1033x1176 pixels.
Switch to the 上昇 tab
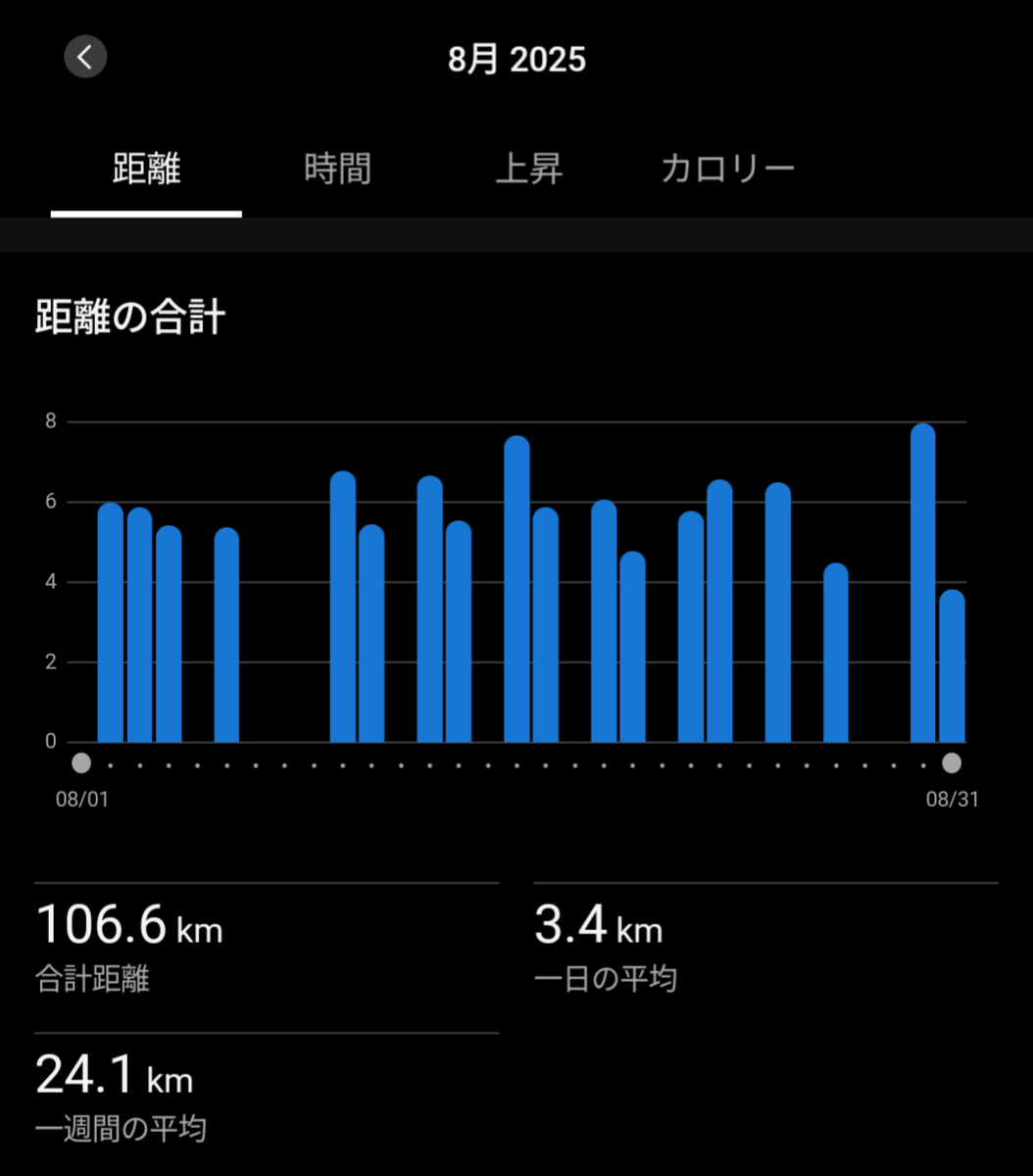point(529,169)
